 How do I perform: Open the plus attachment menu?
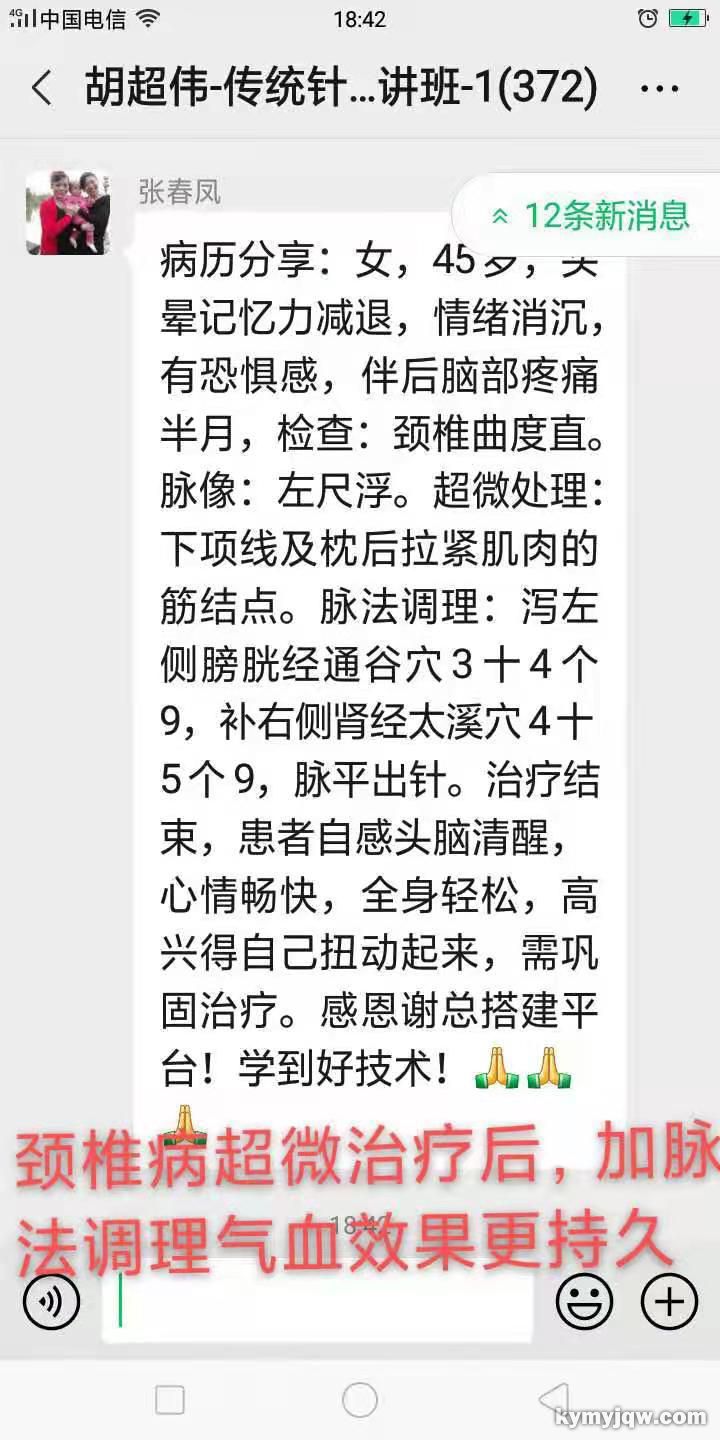668,1301
